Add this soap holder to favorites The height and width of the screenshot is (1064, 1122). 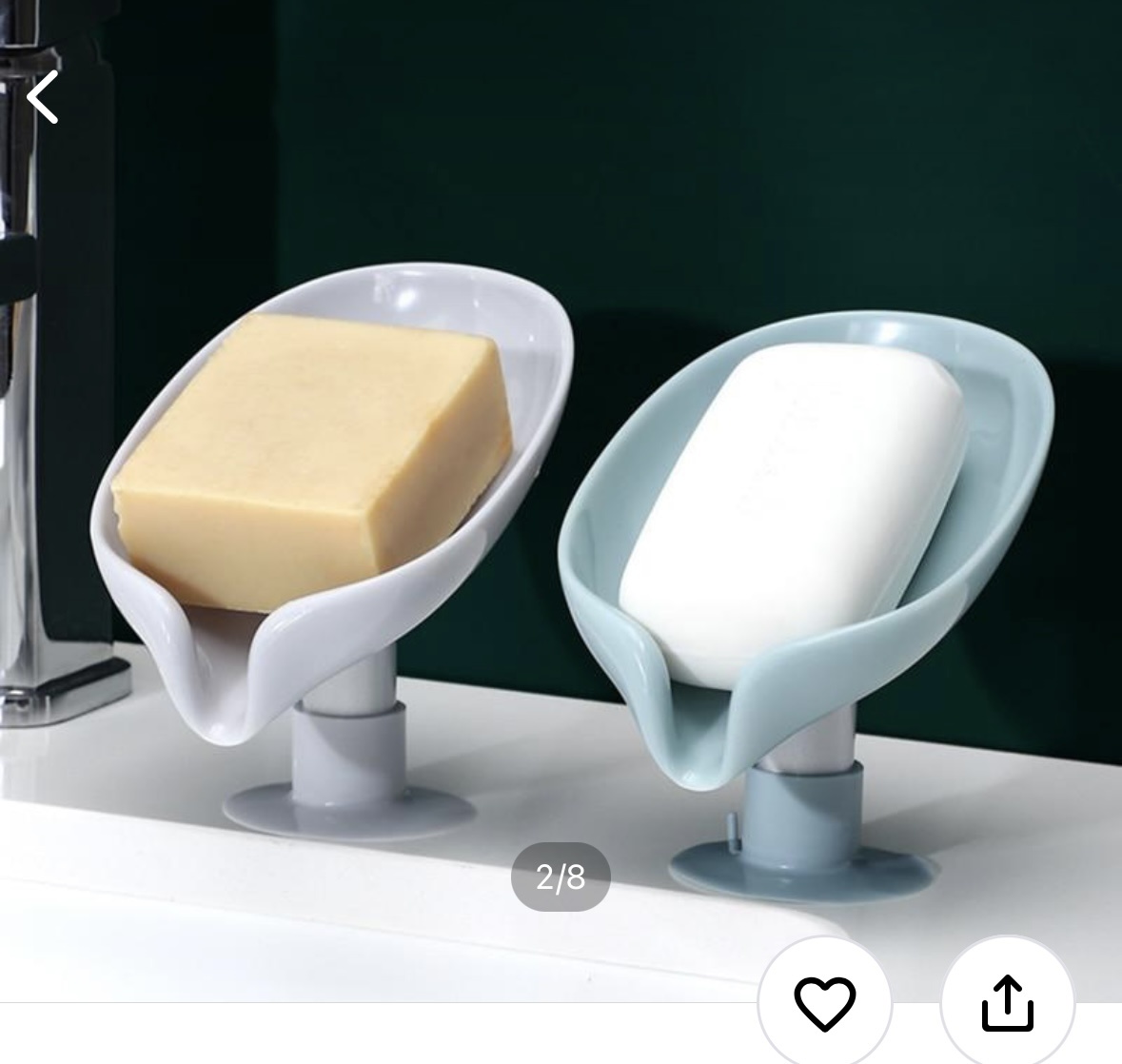tap(824, 1002)
